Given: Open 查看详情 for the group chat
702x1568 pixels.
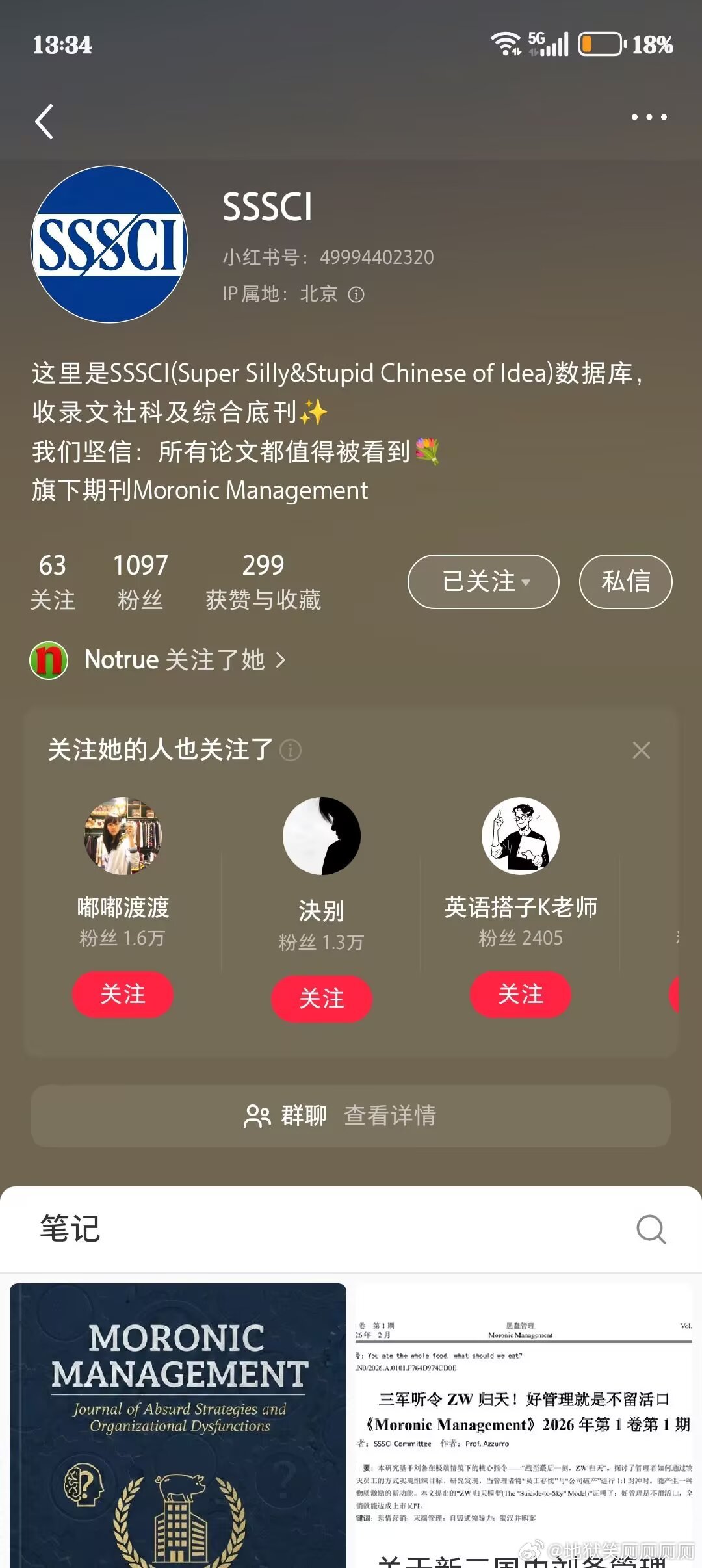Looking at the screenshot, I should 389,1116.
